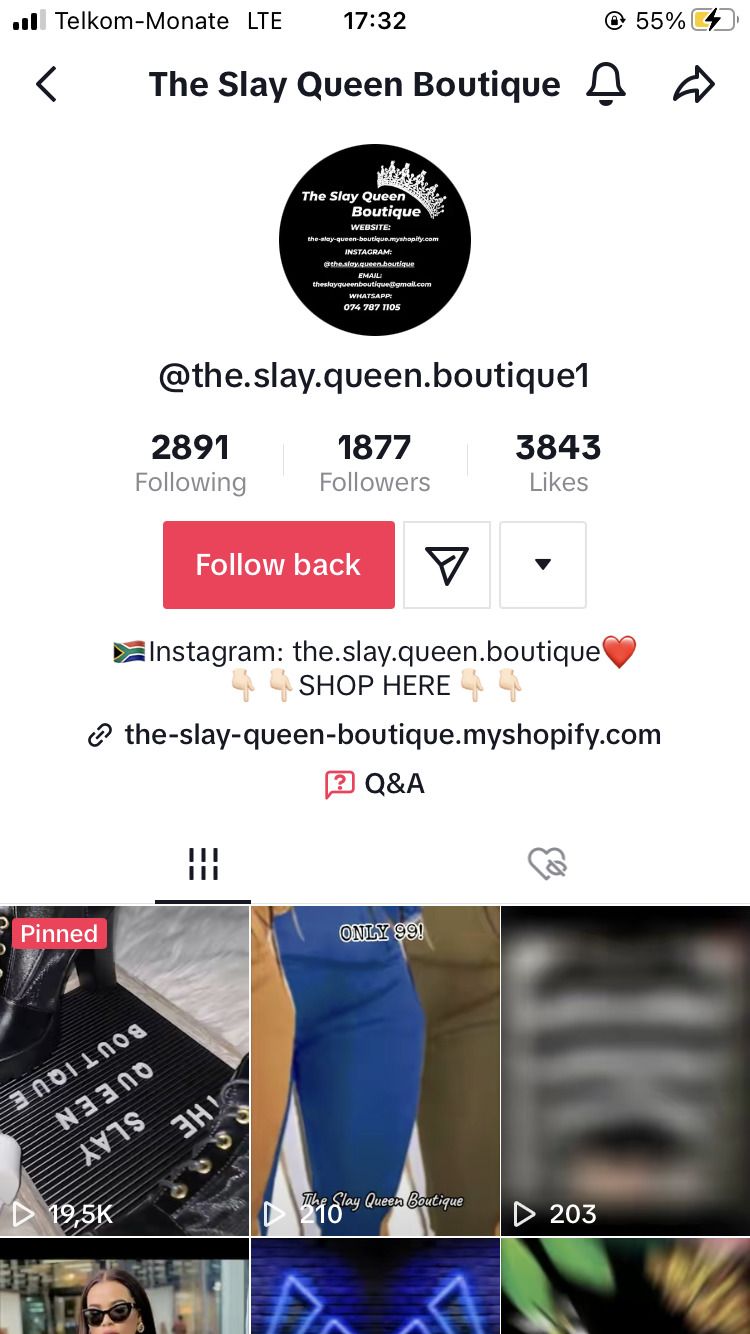Image resolution: width=750 pixels, height=1334 pixels.
Task: Open the pinned video with 19,5K views
Action: 124,1070
